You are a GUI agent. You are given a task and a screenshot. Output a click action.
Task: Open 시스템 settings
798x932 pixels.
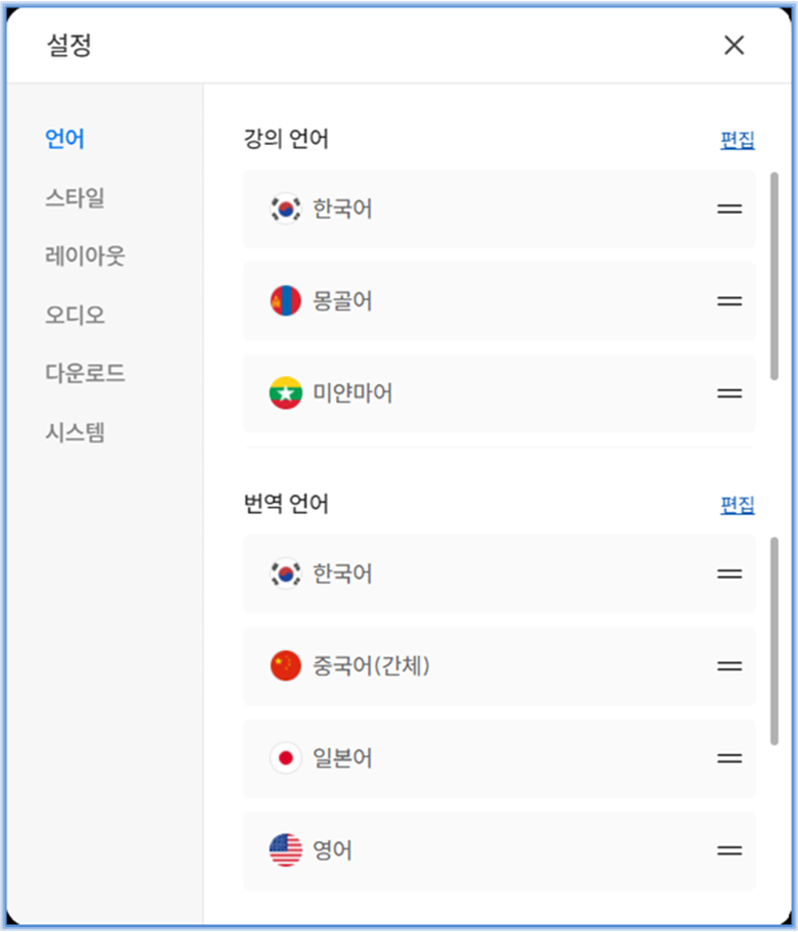point(75,432)
